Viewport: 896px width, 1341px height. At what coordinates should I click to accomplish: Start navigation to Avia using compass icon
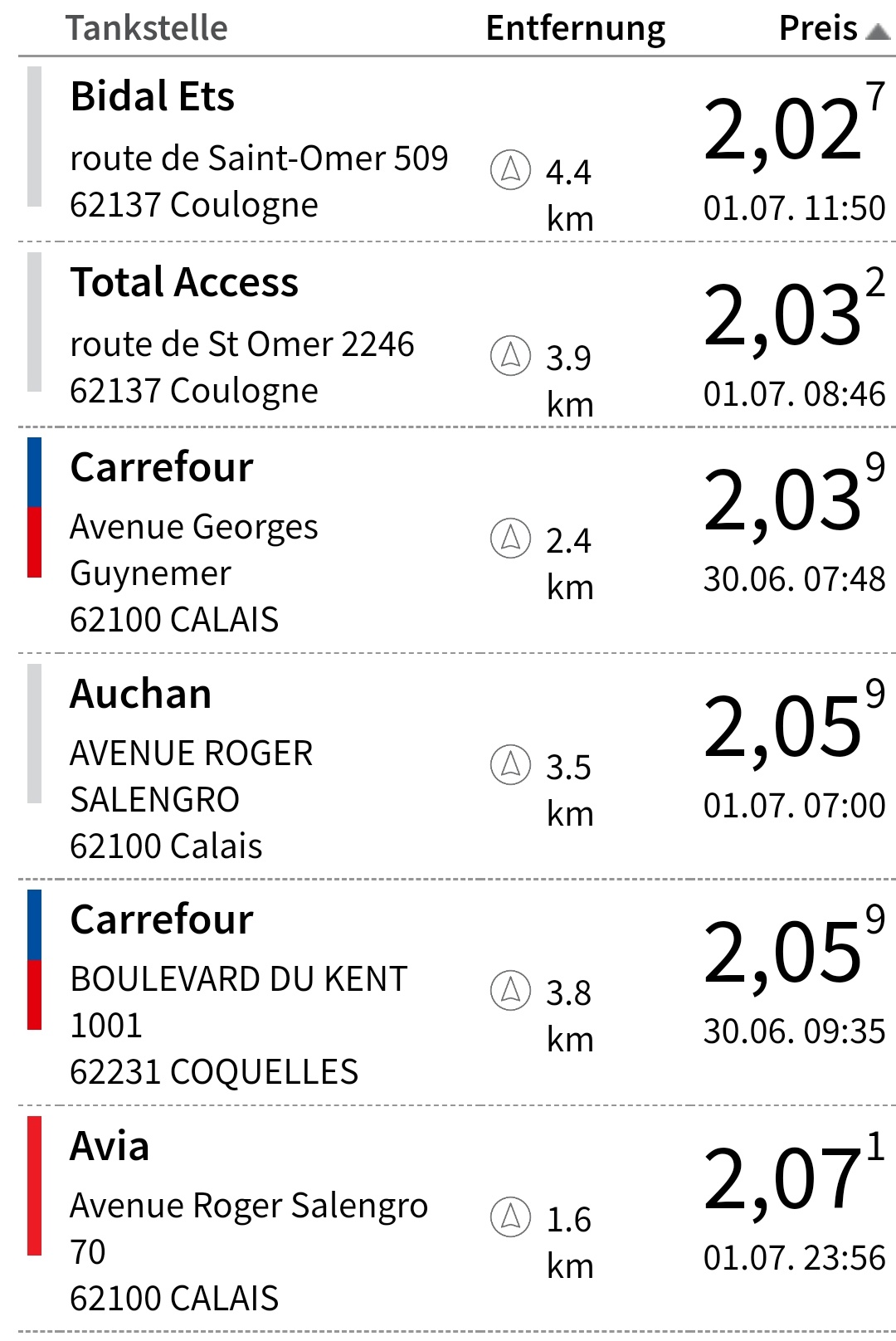click(x=510, y=1217)
